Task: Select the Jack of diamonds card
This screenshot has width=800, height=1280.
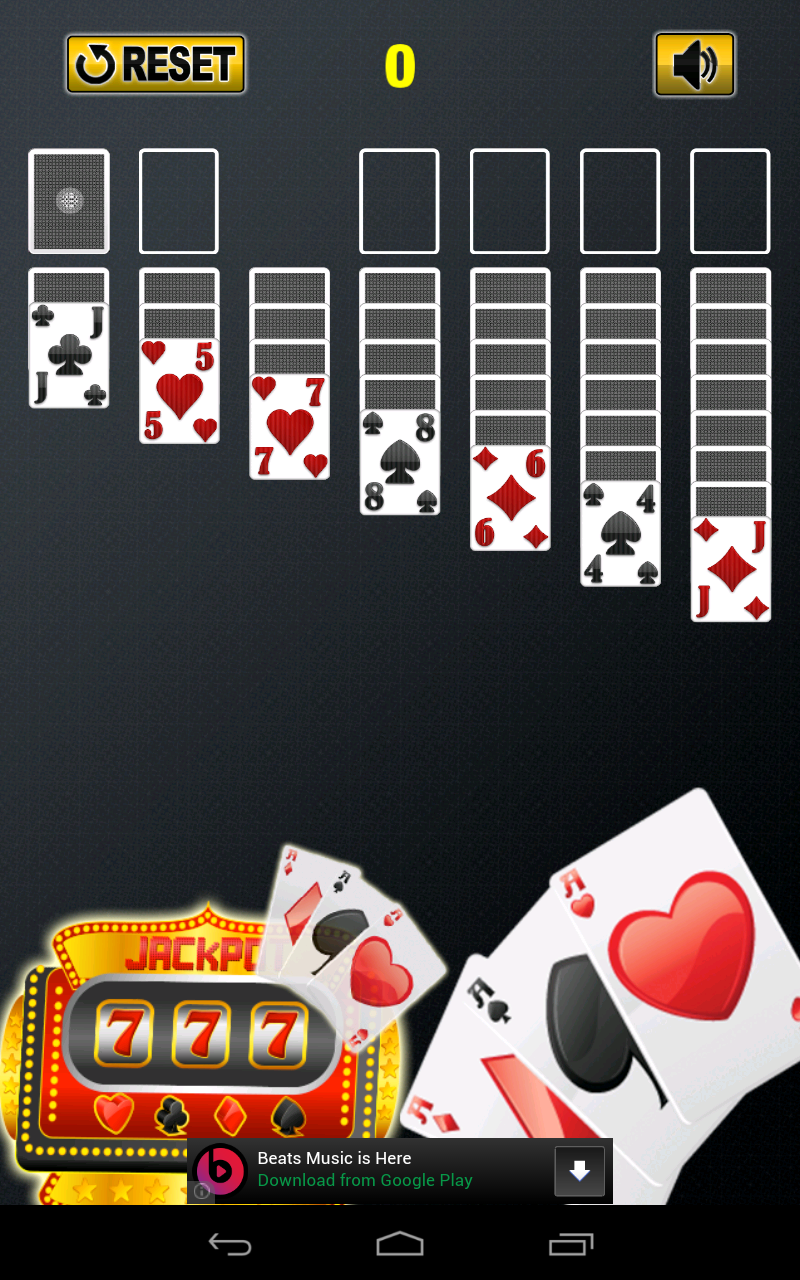Action: tap(731, 570)
